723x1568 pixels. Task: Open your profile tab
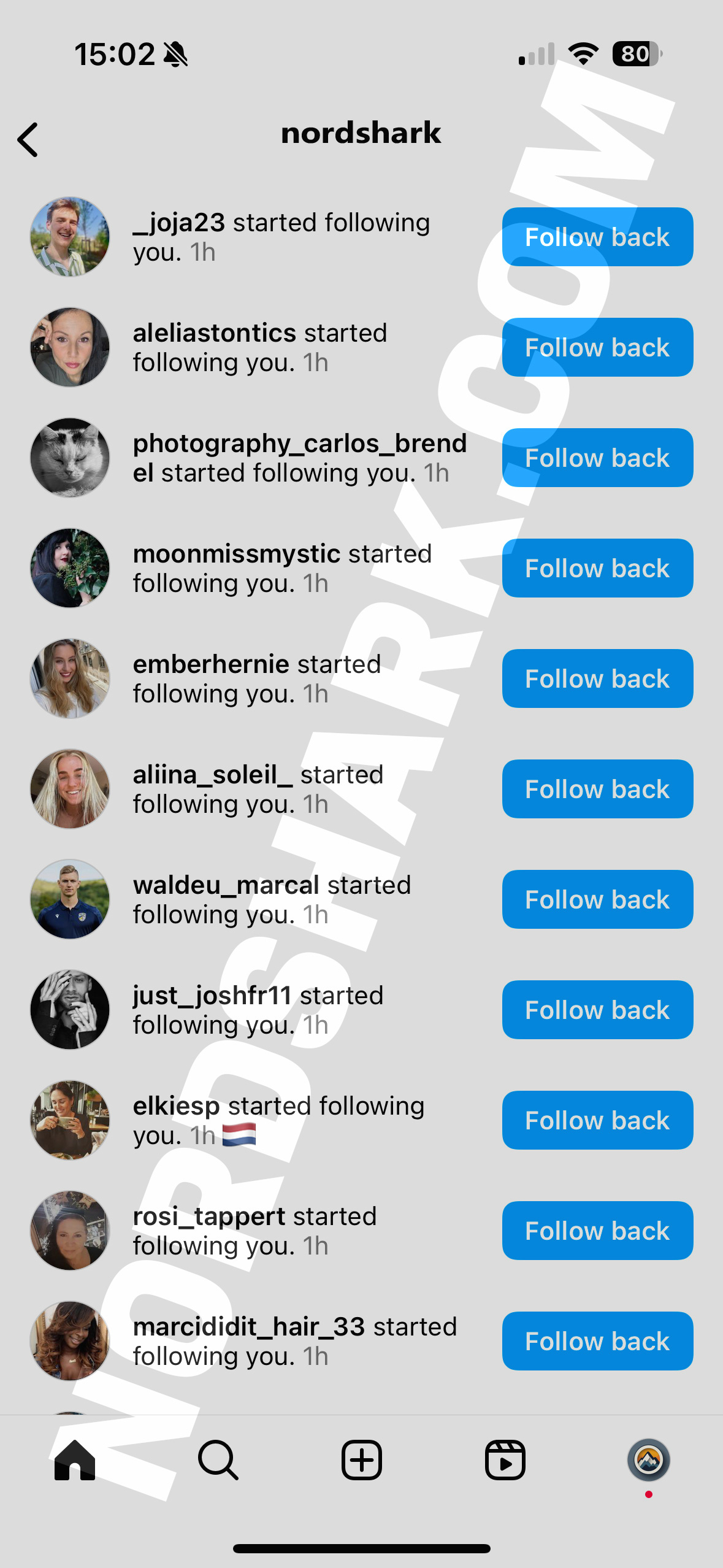pos(648,1460)
